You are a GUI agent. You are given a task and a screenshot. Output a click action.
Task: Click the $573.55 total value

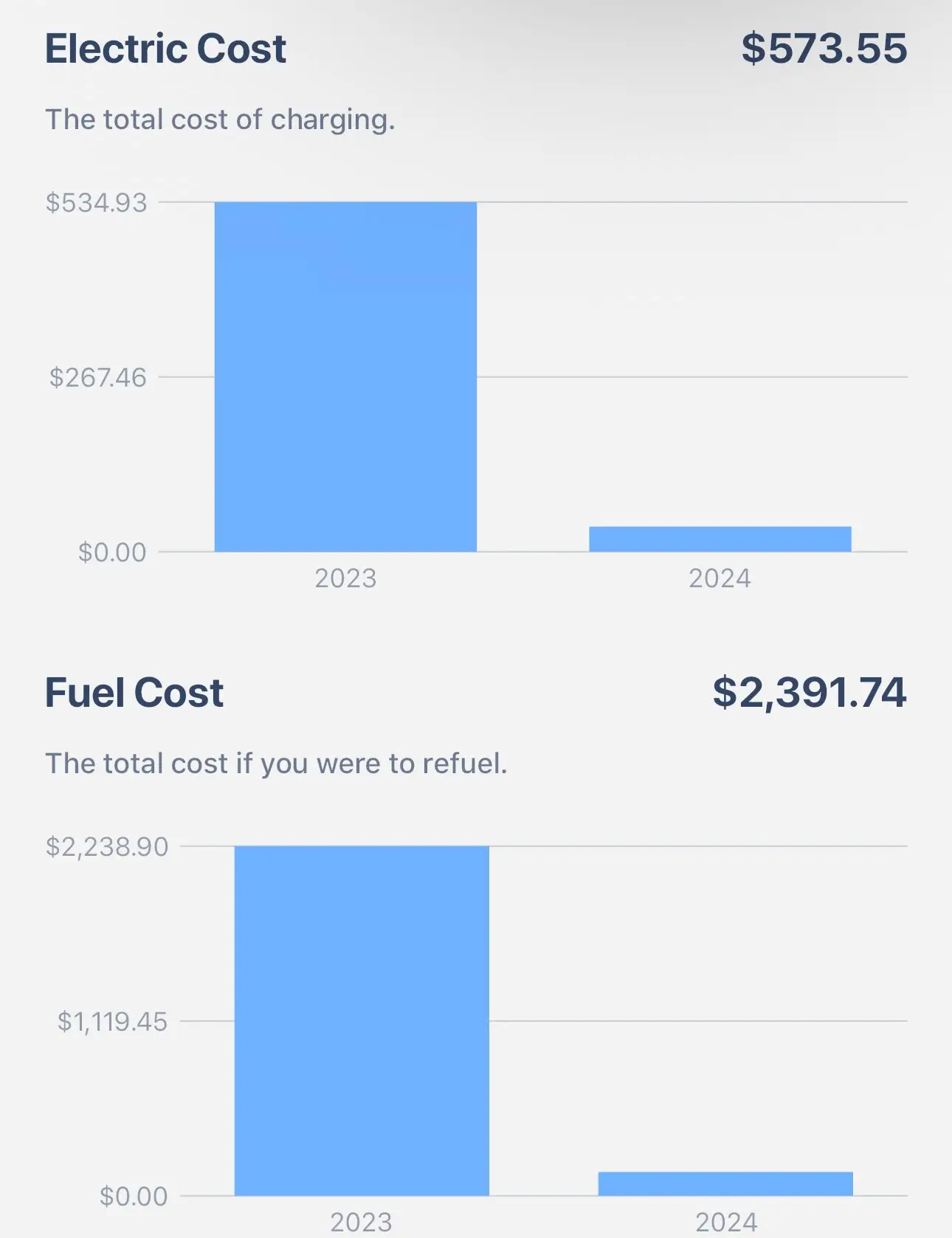pyautogui.click(x=825, y=47)
